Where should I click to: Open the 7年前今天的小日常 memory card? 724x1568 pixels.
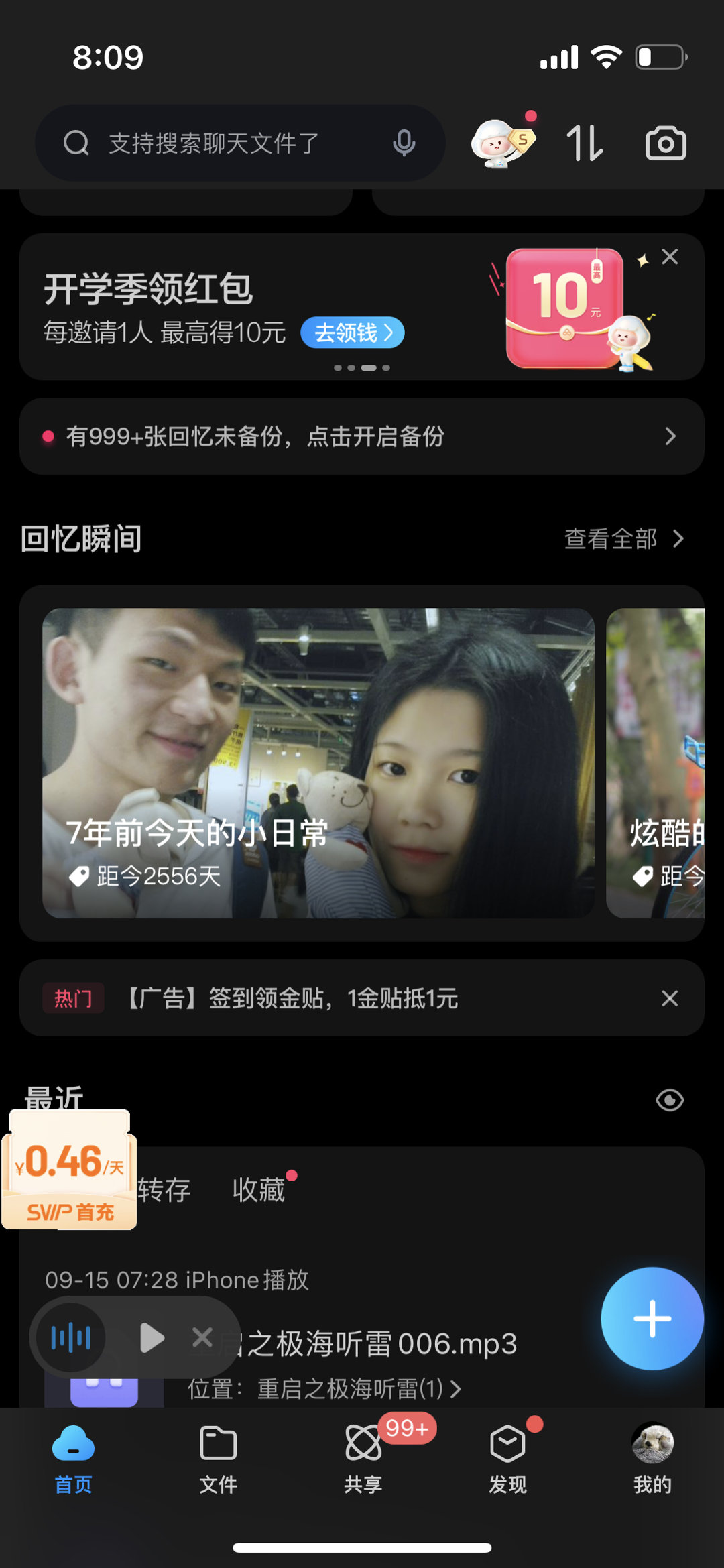(x=318, y=763)
